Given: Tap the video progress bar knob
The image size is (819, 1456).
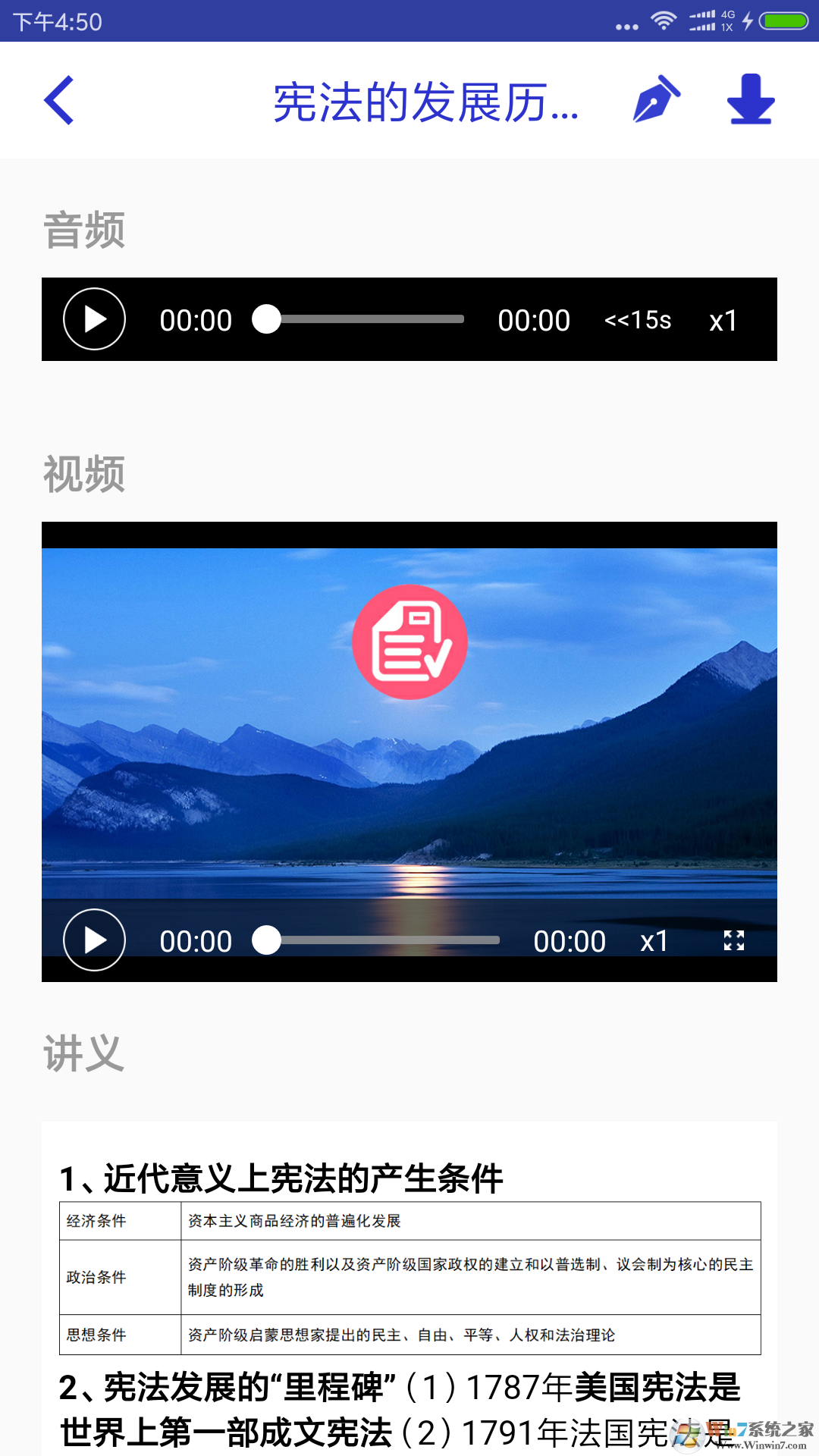Looking at the screenshot, I should pyautogui.click(x=266, y=939).
